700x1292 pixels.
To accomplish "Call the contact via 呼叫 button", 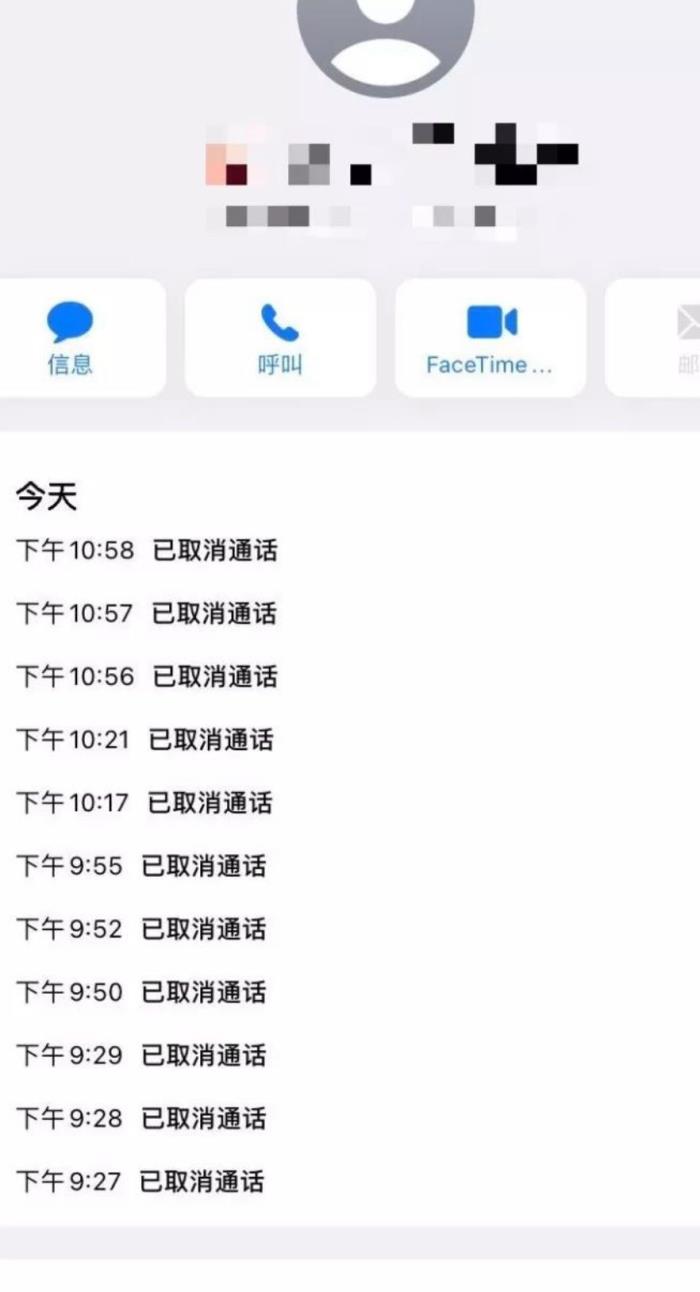I will [x=280, y=338].
